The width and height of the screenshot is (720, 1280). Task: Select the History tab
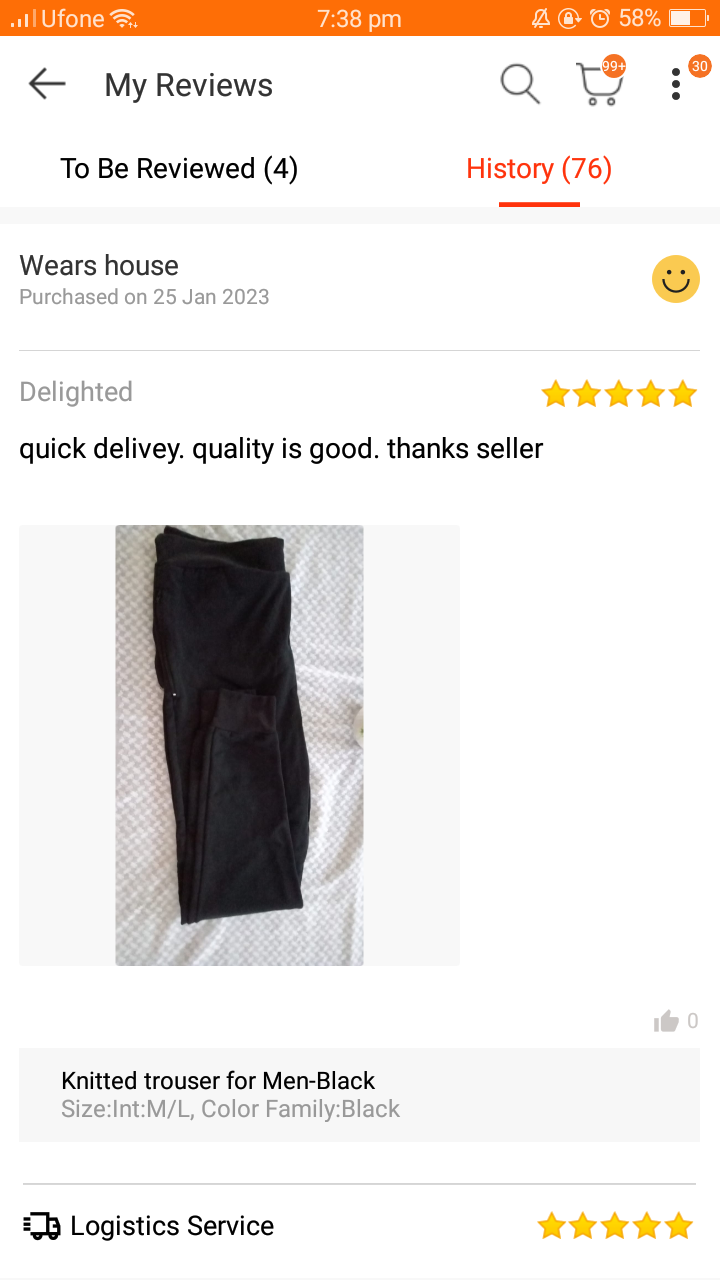[539, 168]
